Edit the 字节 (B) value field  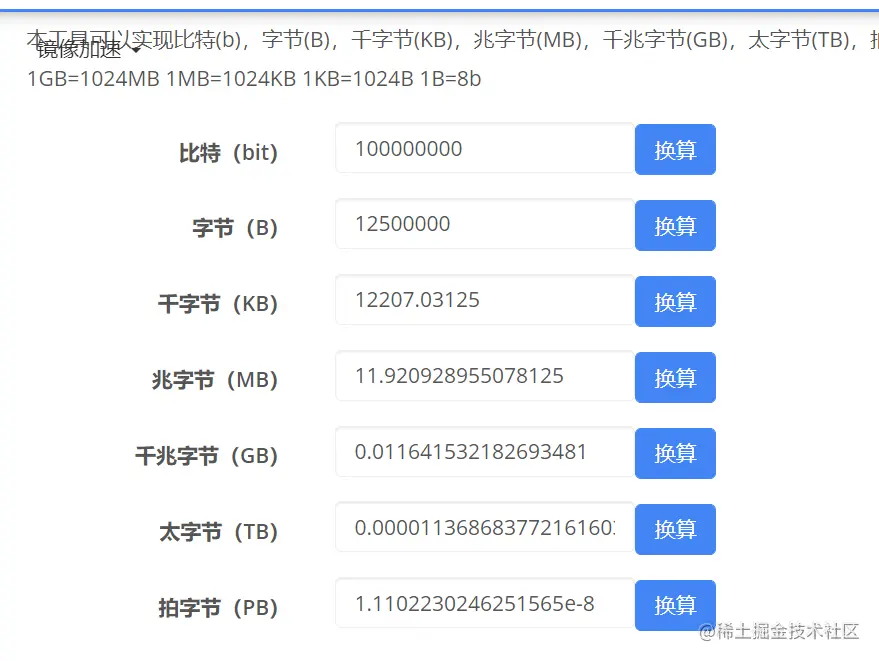(x=485, y=224)
